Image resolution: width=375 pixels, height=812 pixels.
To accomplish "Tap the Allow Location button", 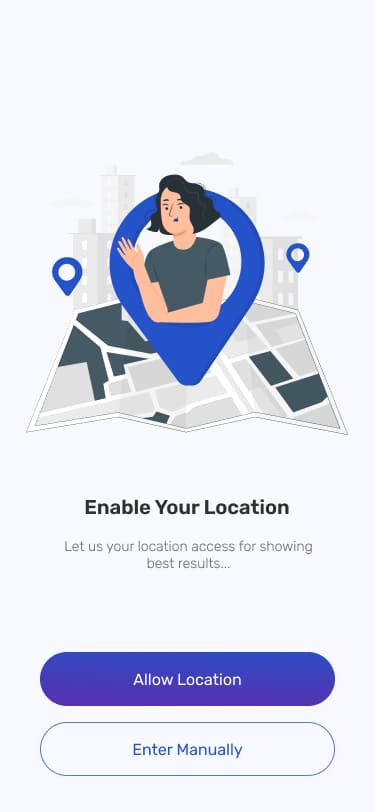I will point(188,679).
